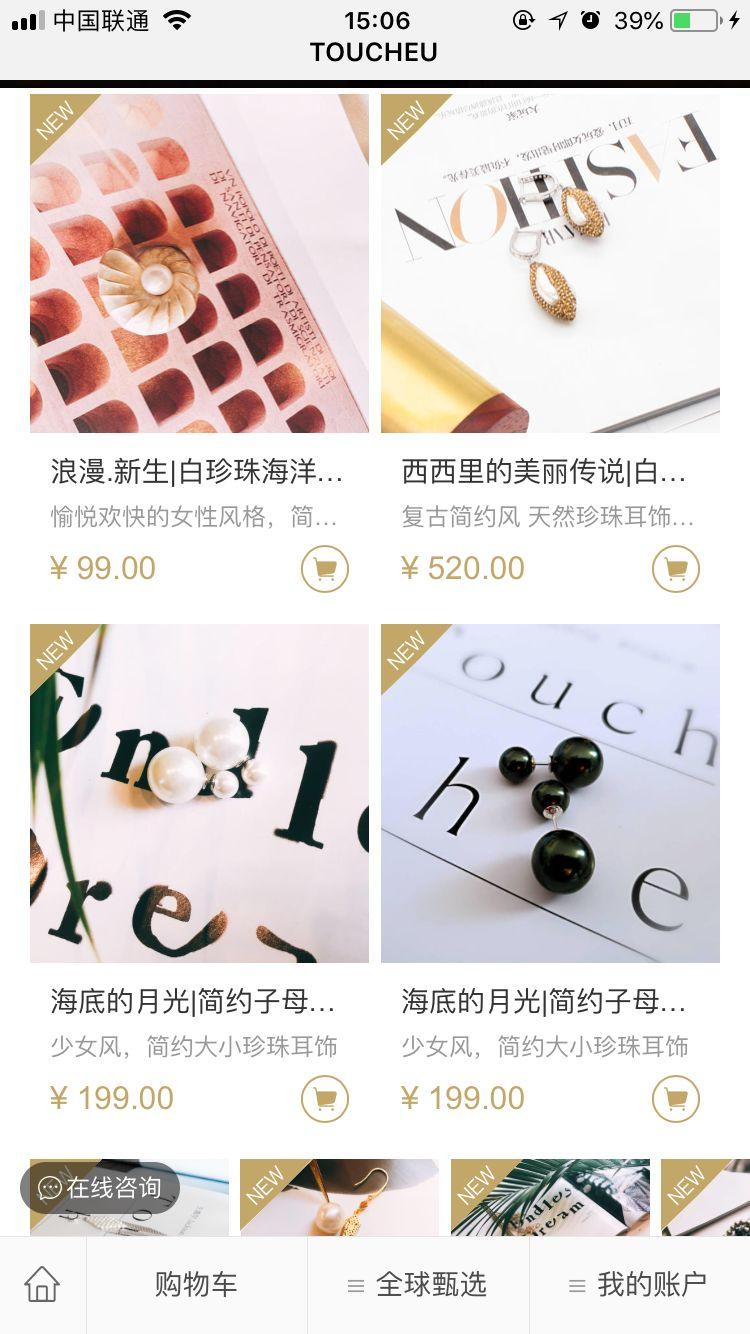Viewport: 750px width, 1334px height.
Task: Switch to the 全球甄选 section
Action: click(x=429, y=1285)
